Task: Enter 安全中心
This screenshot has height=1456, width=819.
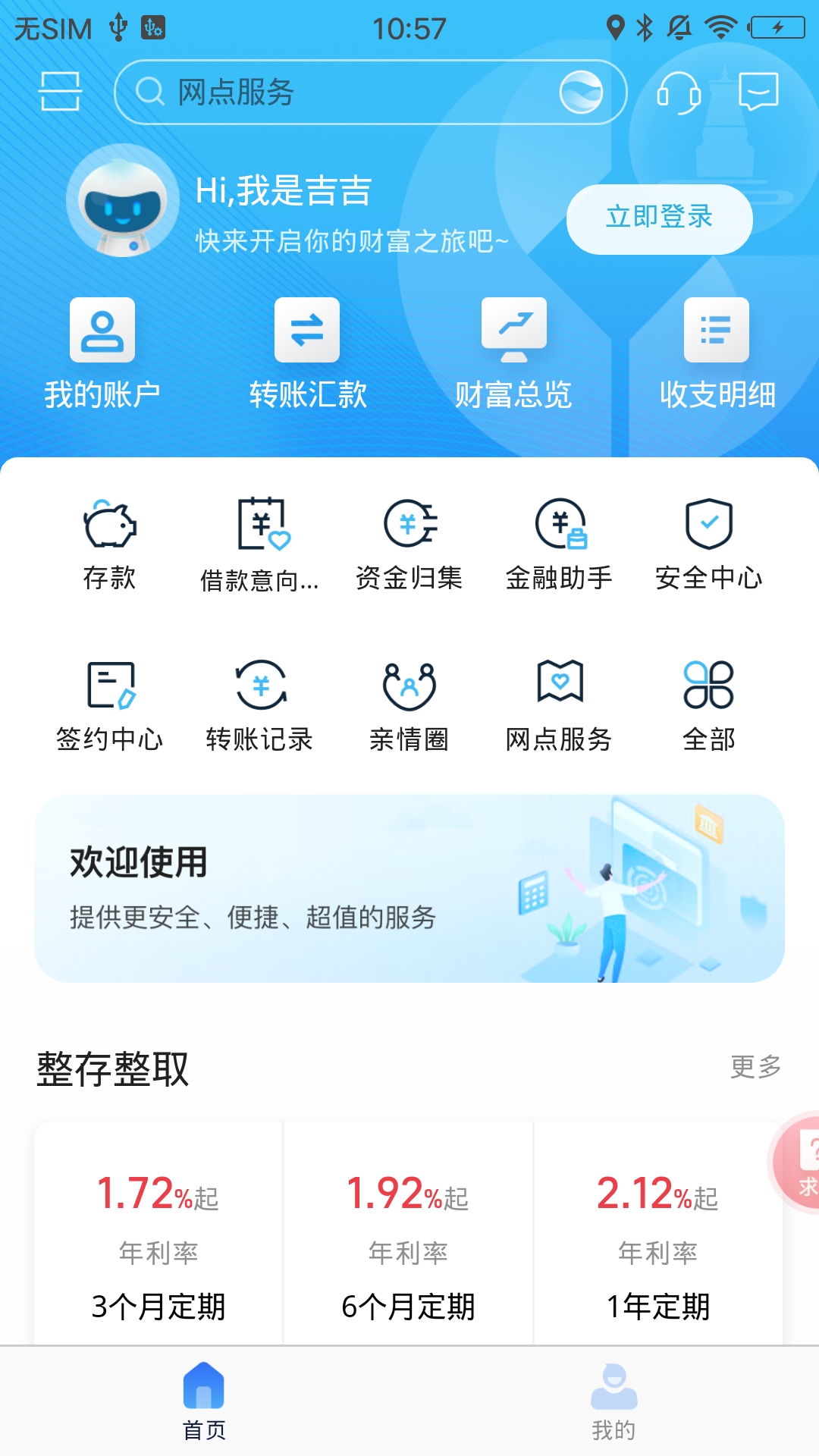Action: 708,543
